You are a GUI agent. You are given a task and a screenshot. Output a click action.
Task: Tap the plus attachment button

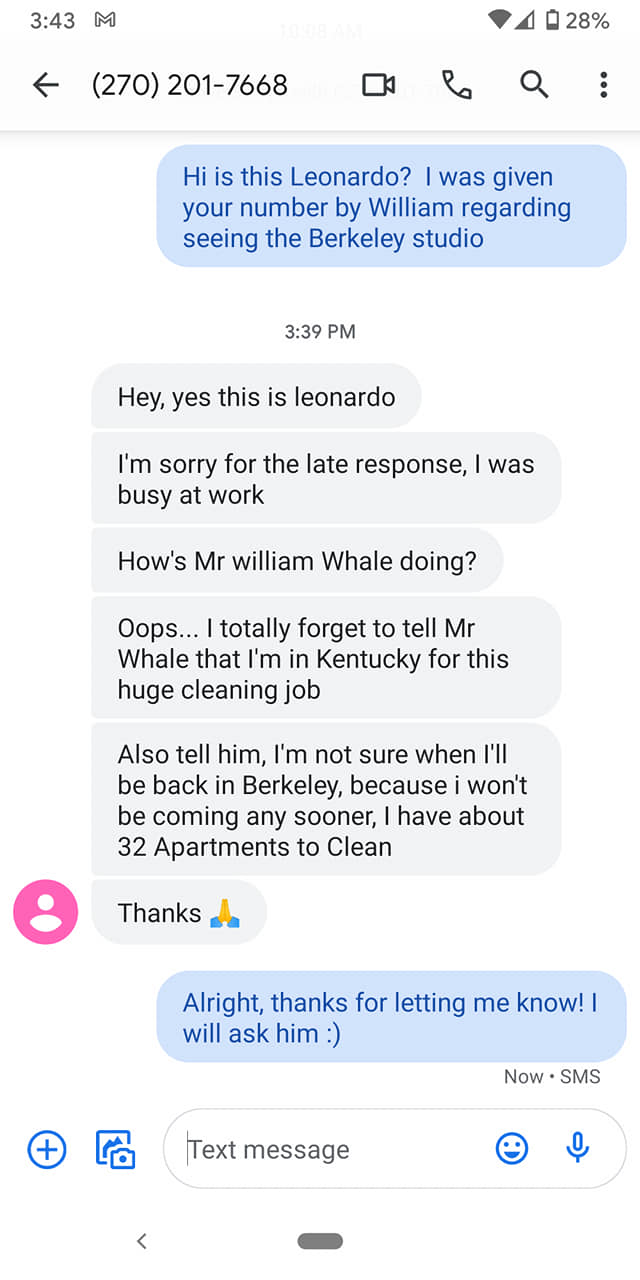[46, 1149]
